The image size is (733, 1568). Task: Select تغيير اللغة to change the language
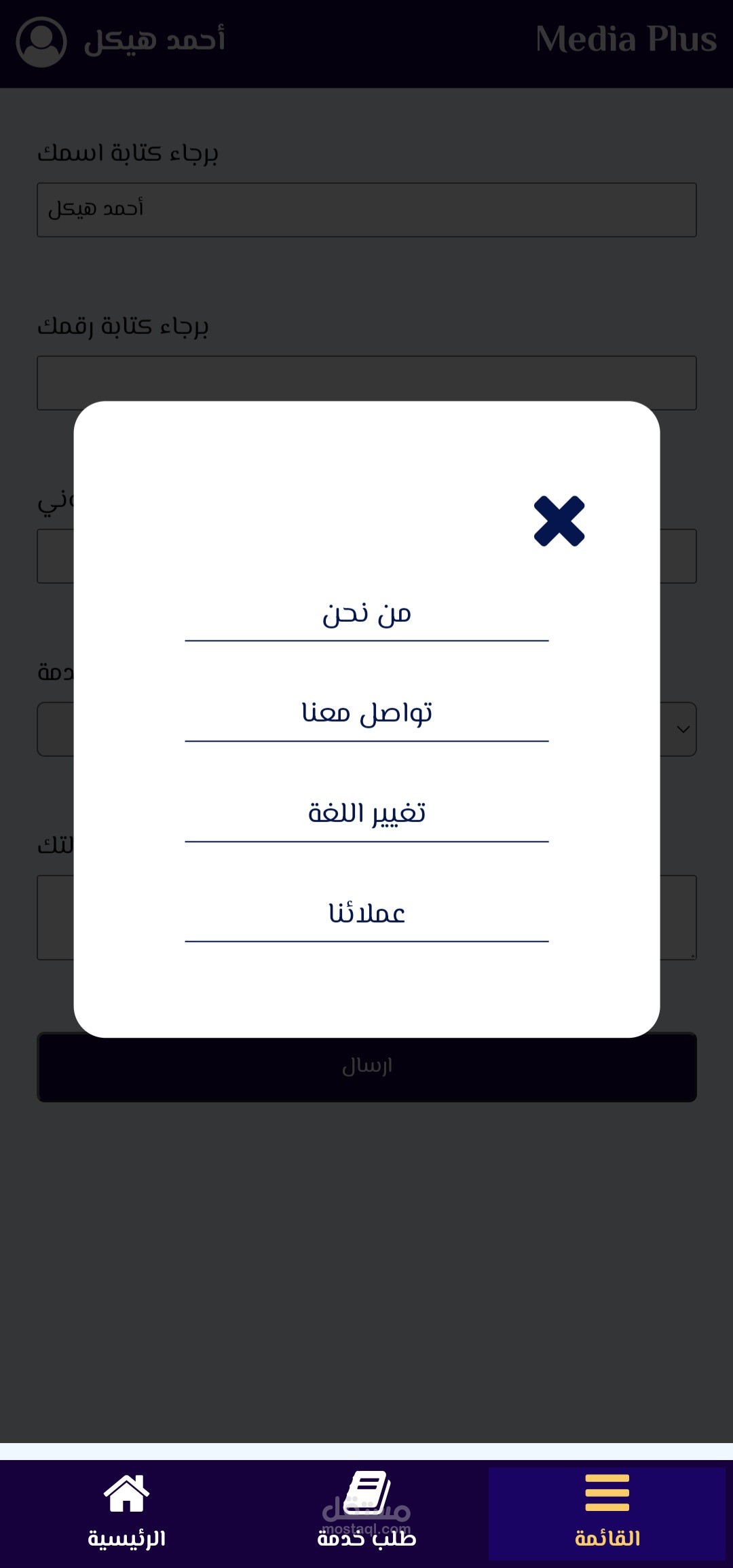pos(366,813)
